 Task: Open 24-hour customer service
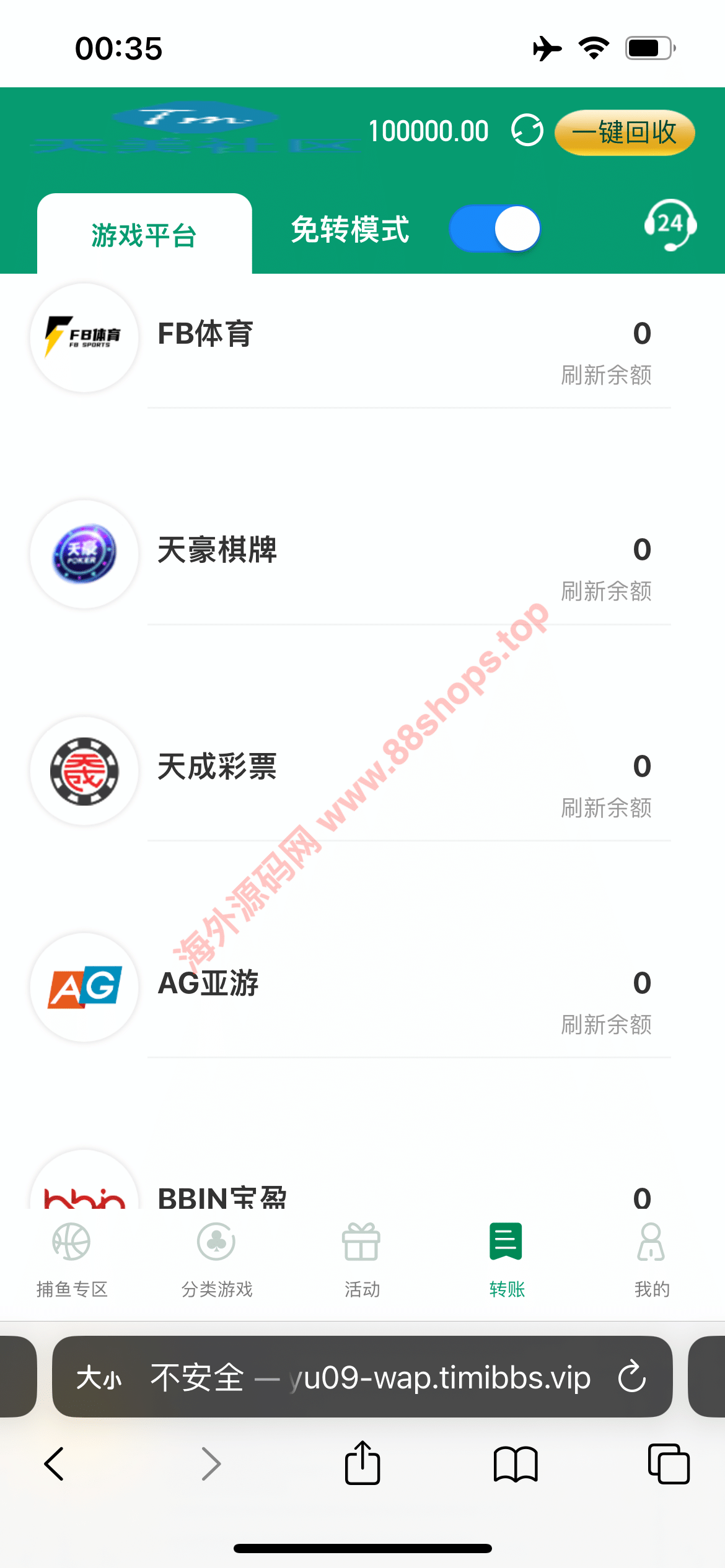pos(670,224)
